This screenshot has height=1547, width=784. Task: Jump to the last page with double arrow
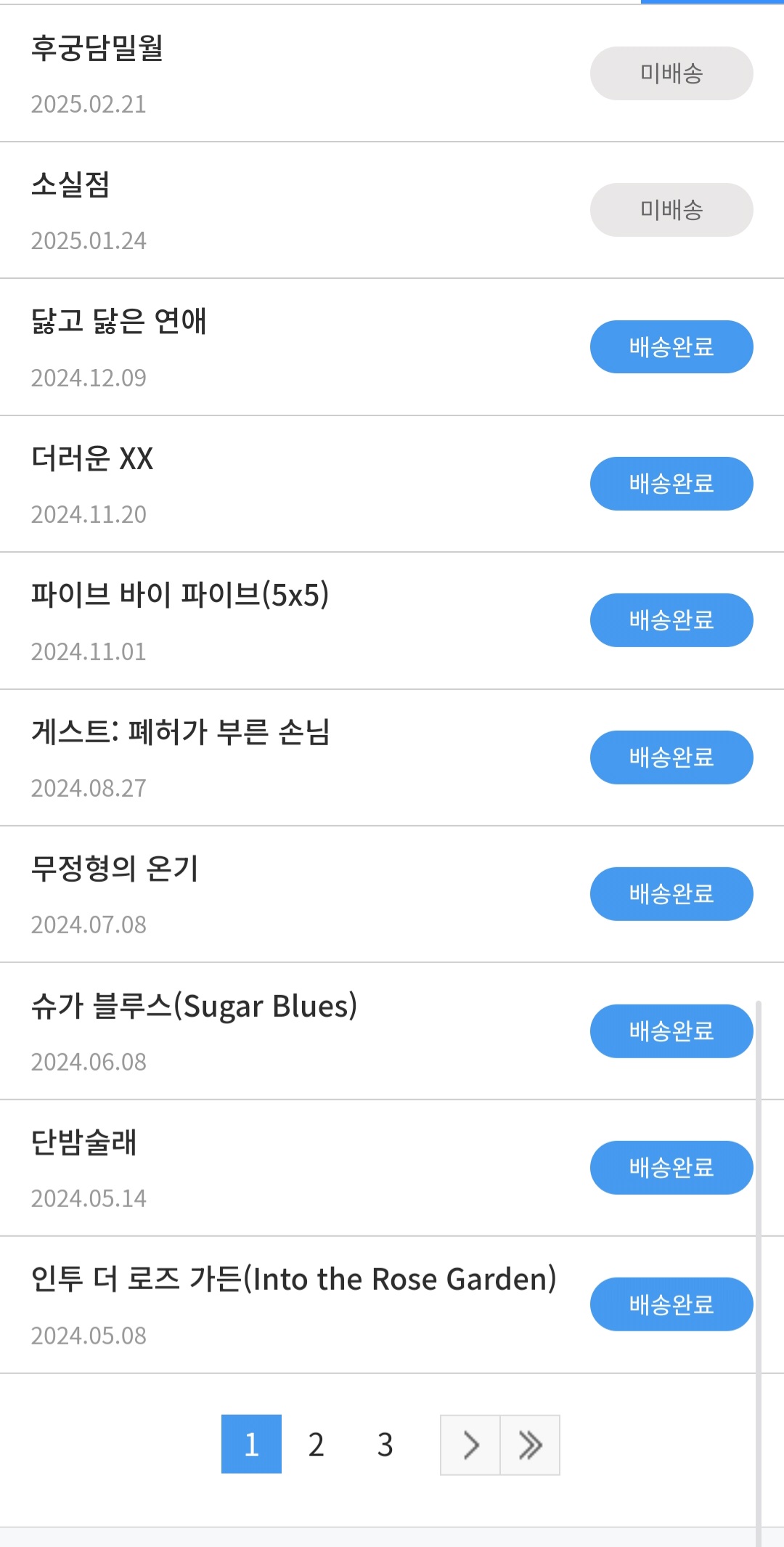coord(531,1445)
